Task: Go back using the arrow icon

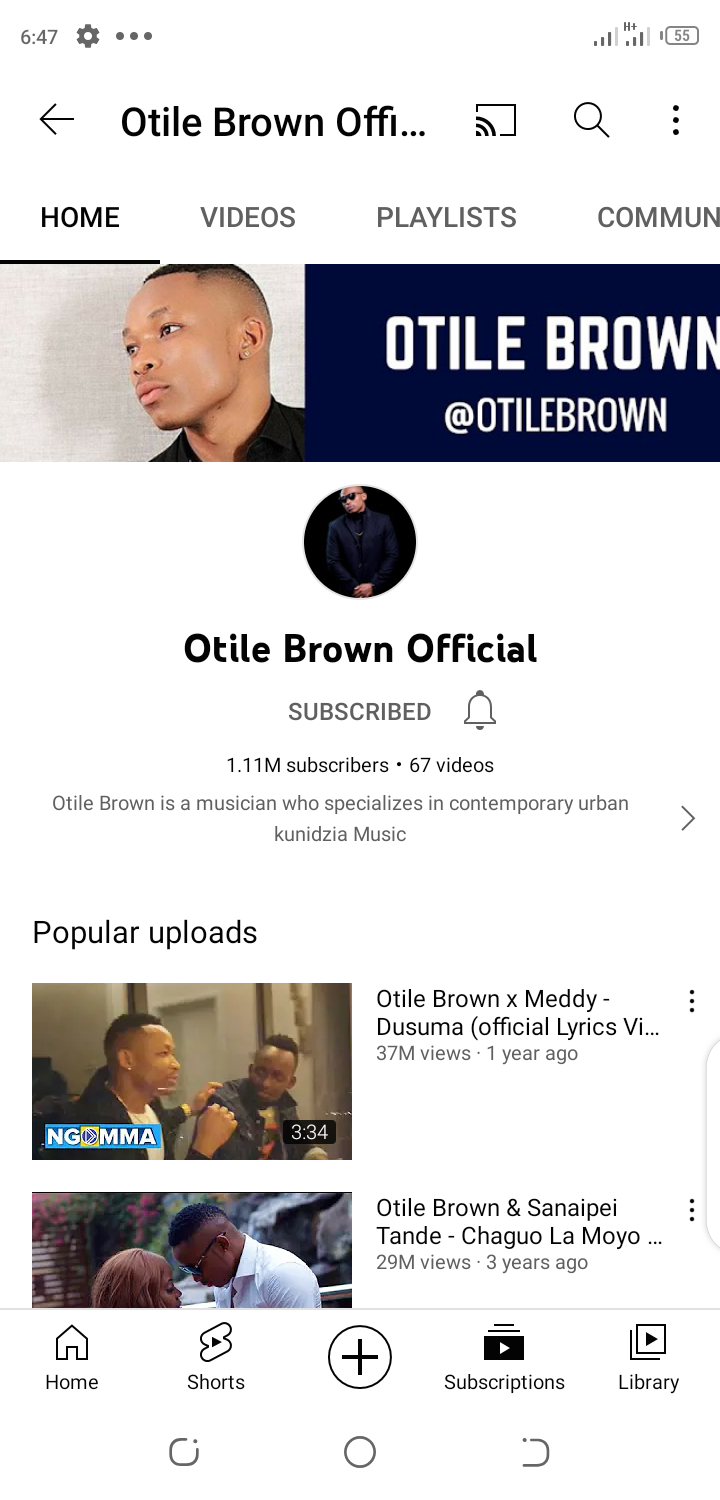Action: pos(57,121)
